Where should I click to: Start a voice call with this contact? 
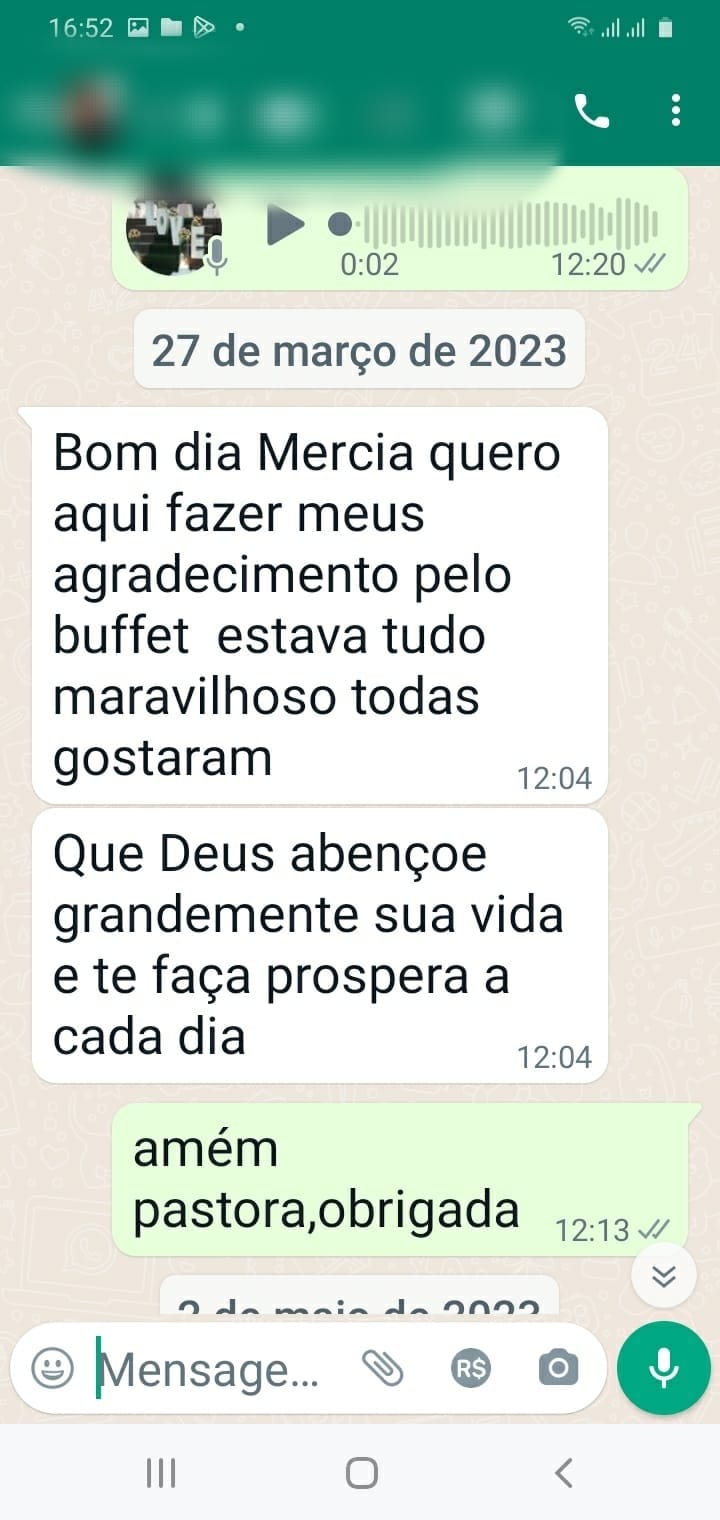click(x=592, y=112)
